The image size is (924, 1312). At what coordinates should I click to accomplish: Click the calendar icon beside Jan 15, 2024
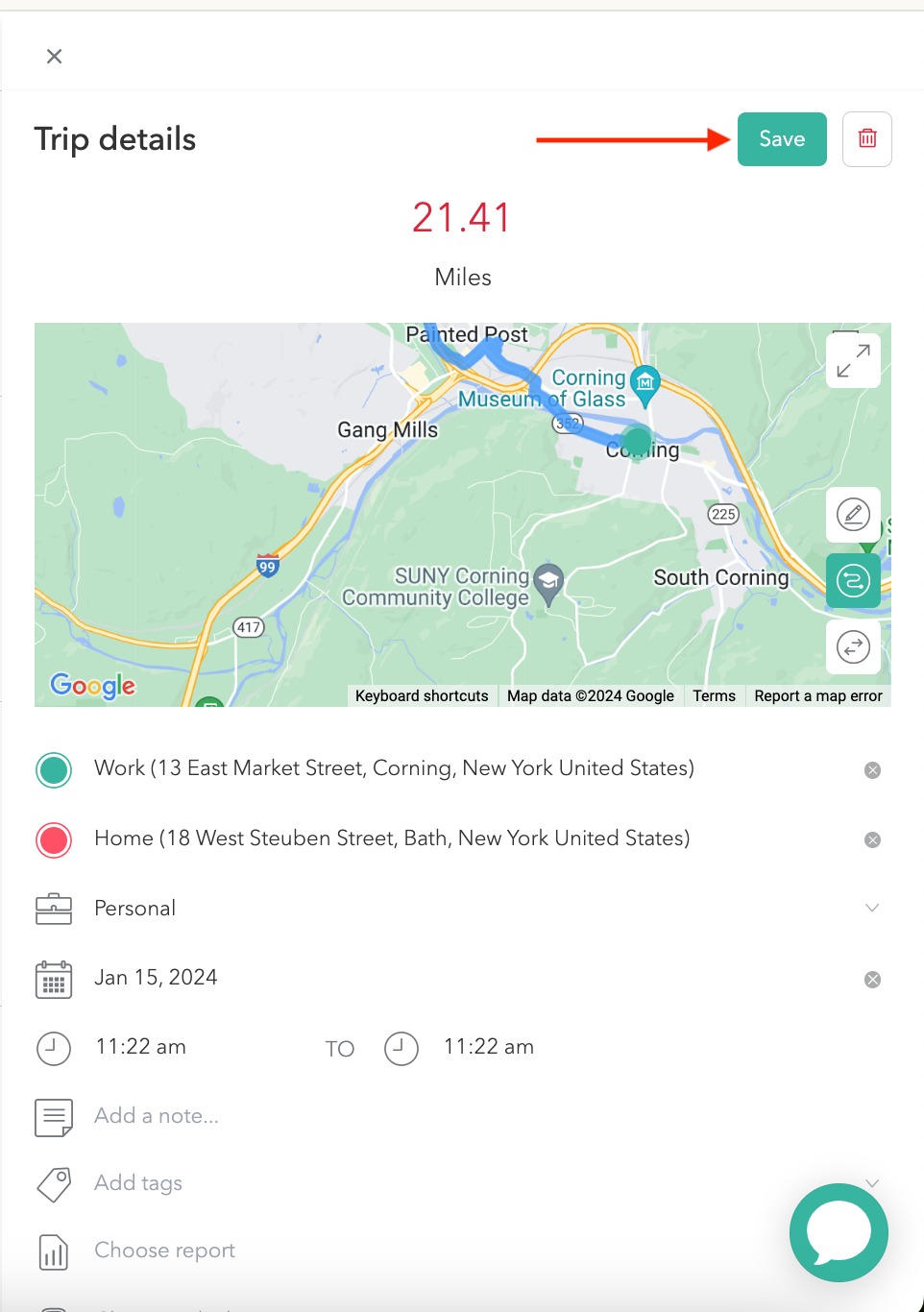tap(54, 979)
